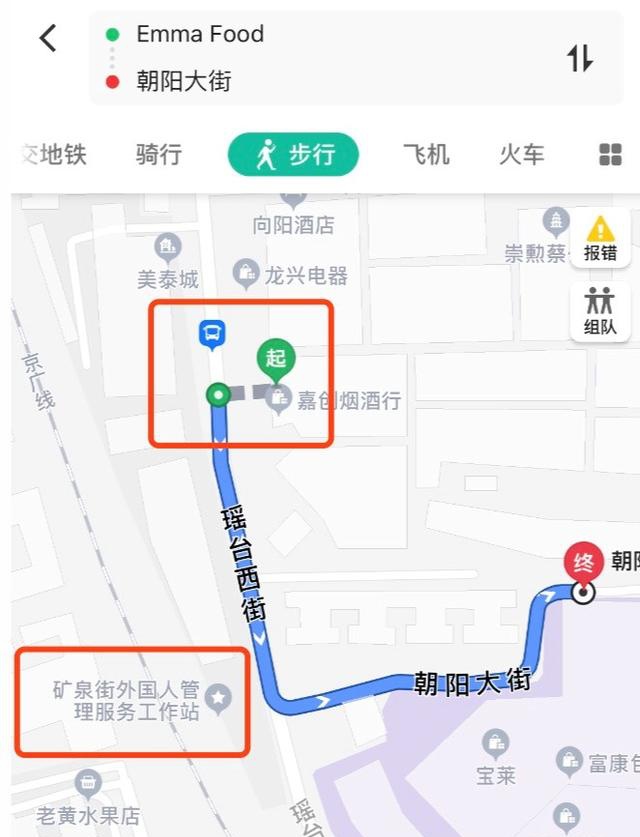640x837 pixels.
Task: Go back from the route screen
Action: click(x=47, y=39)
